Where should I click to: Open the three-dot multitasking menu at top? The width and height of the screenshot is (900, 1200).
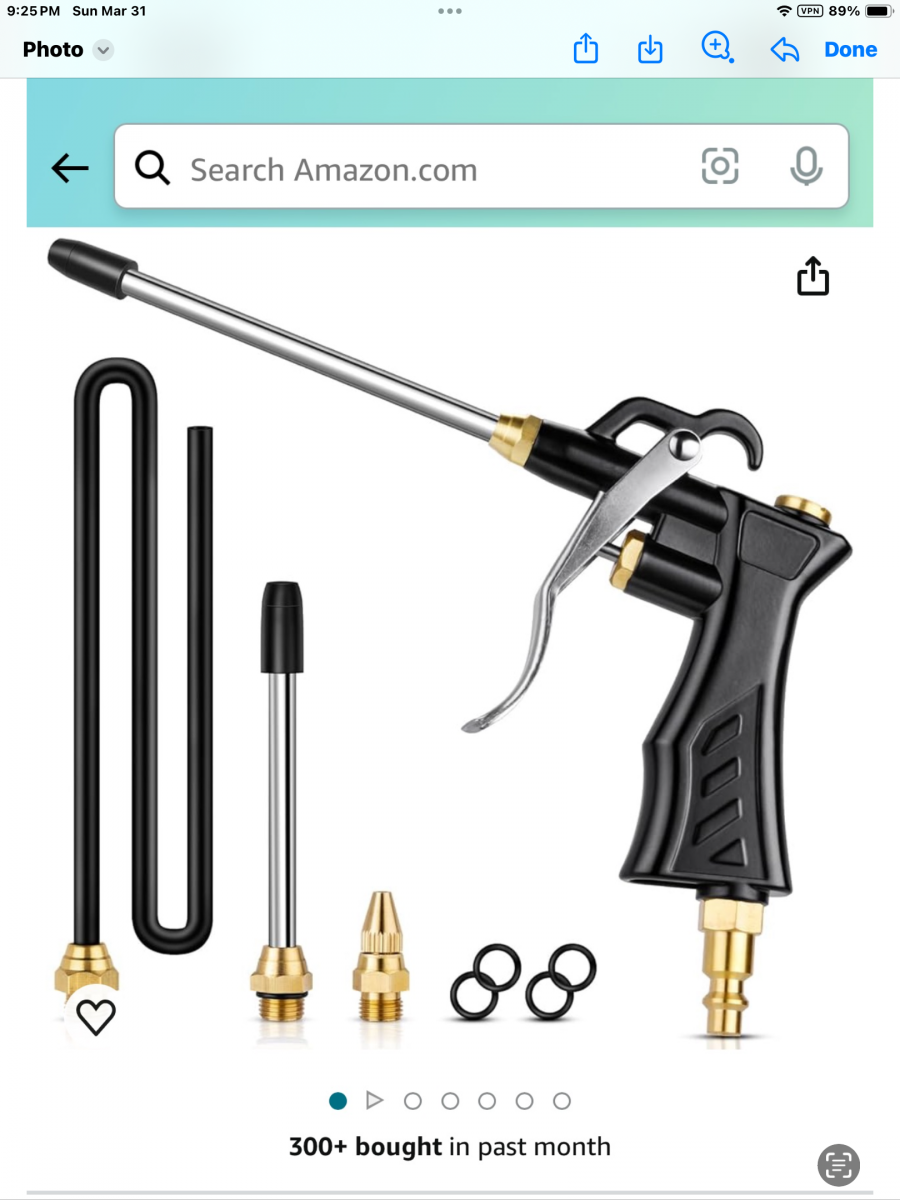pyautogui.click(x=450, y=11)
